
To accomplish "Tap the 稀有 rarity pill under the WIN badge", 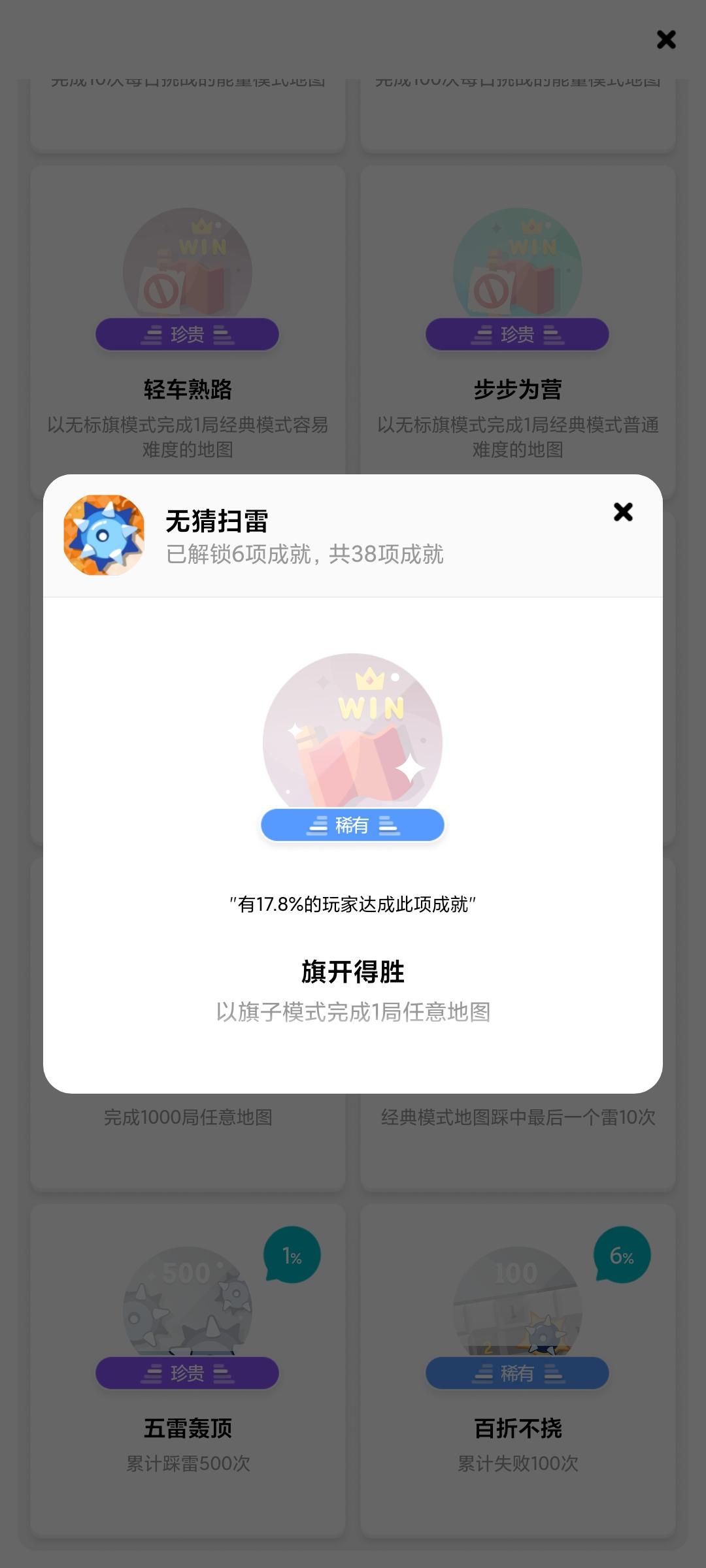I will 352,825.
